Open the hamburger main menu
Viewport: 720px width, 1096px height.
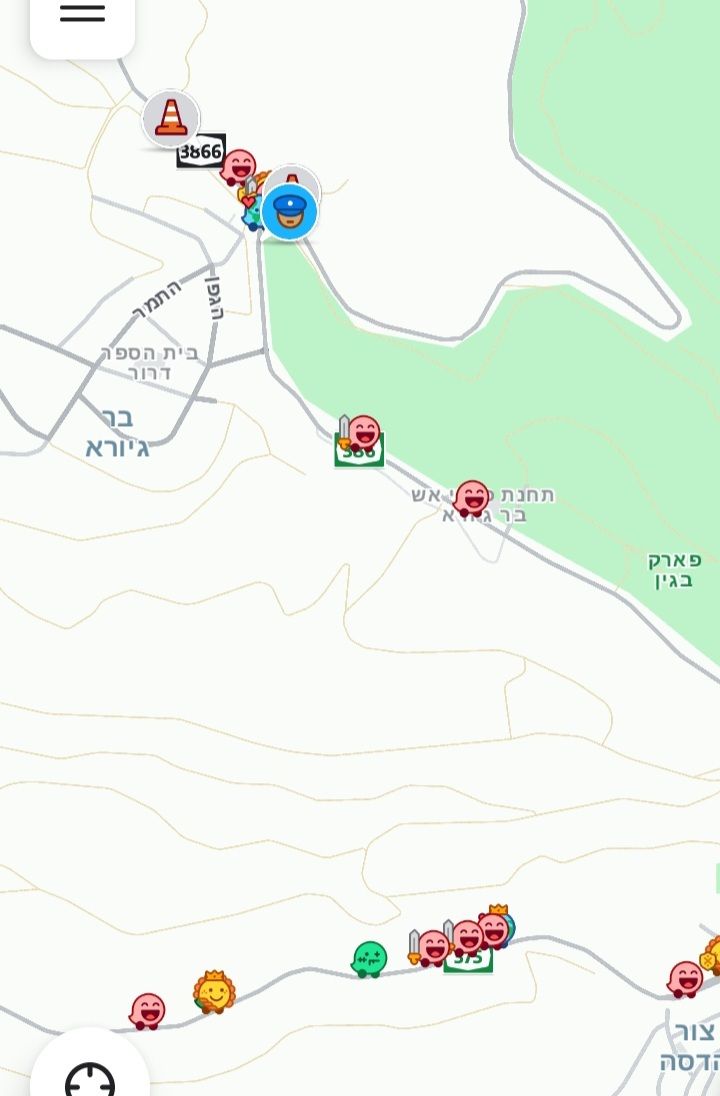click(82, 14)
